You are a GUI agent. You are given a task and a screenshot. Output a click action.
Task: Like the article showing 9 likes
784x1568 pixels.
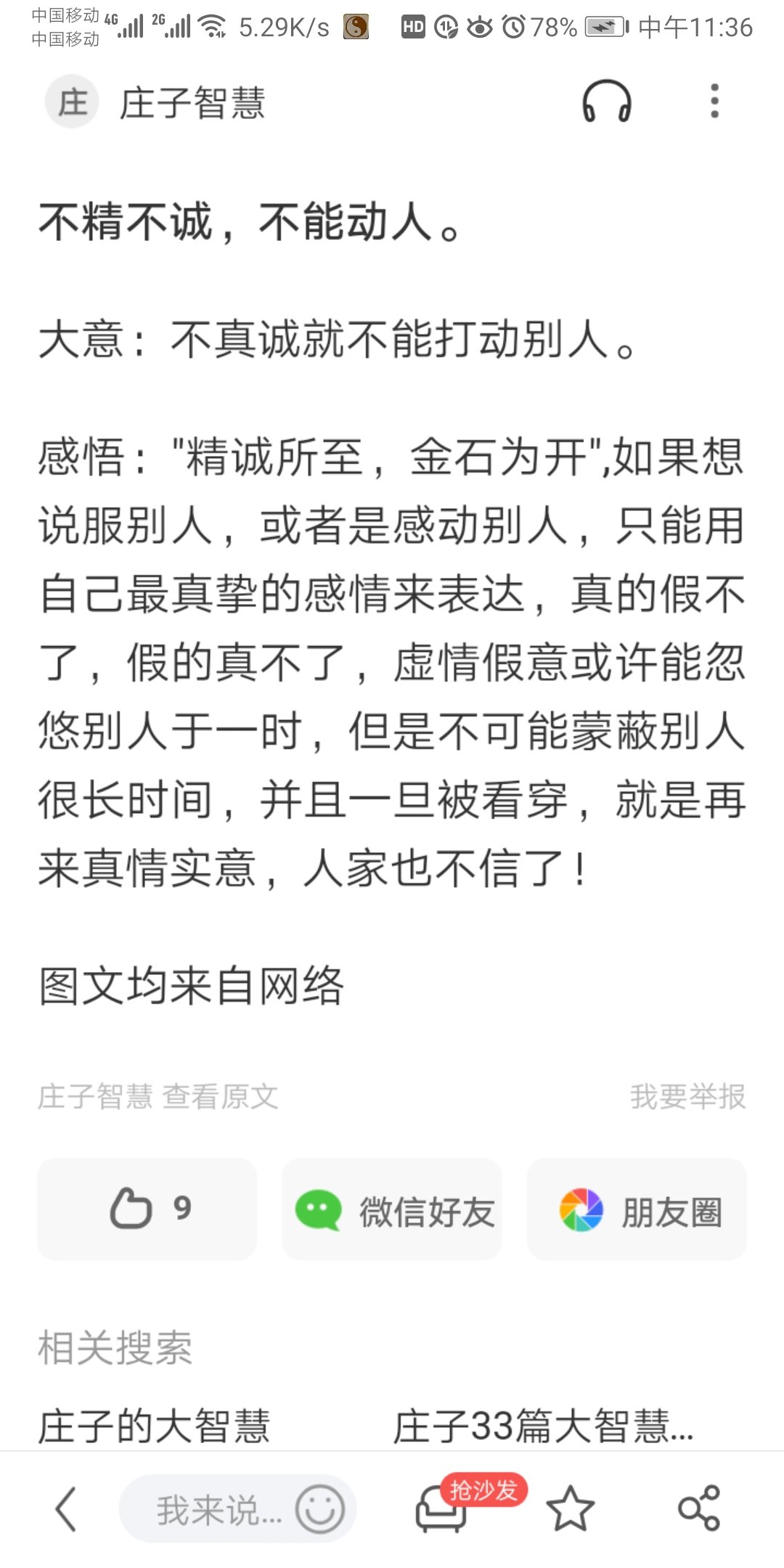coord(147,1209)
